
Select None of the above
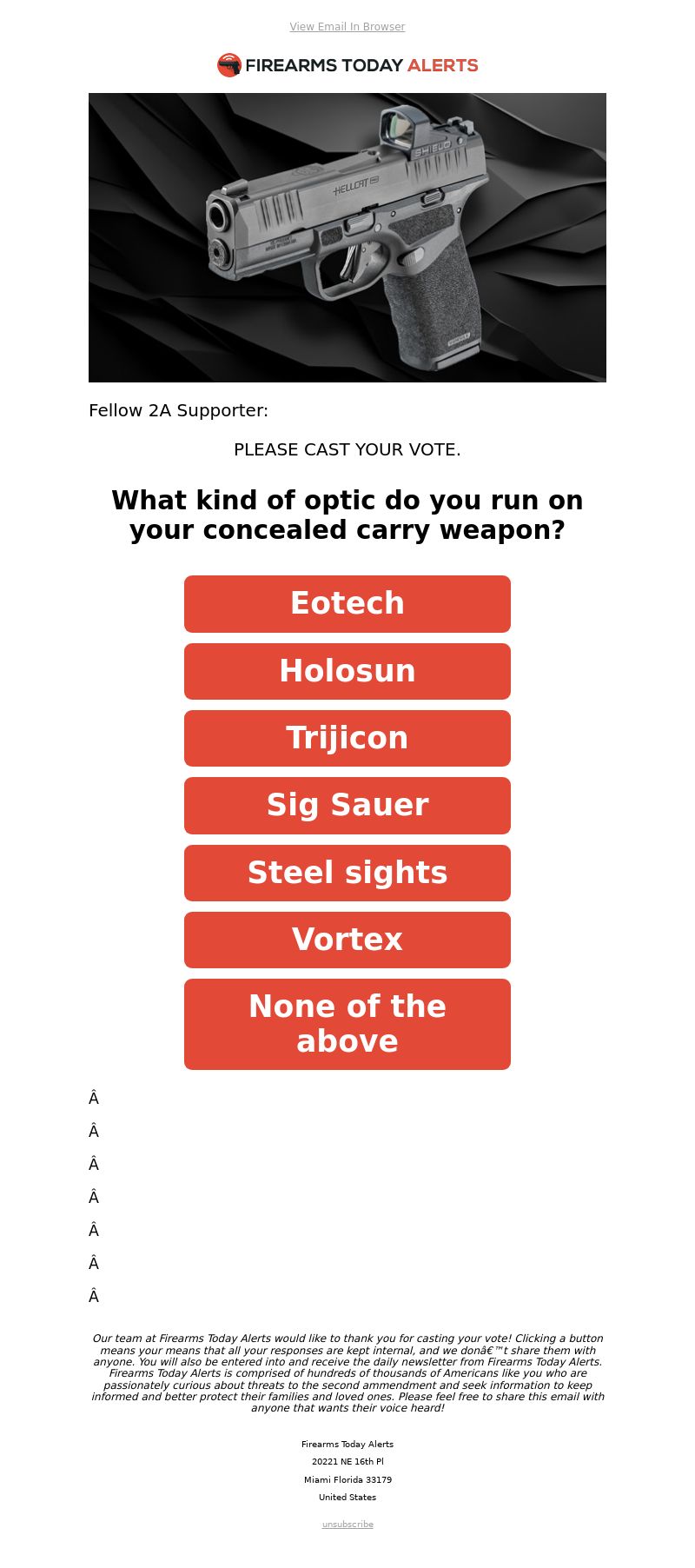pyautogui.click(x=347, y=1024)
